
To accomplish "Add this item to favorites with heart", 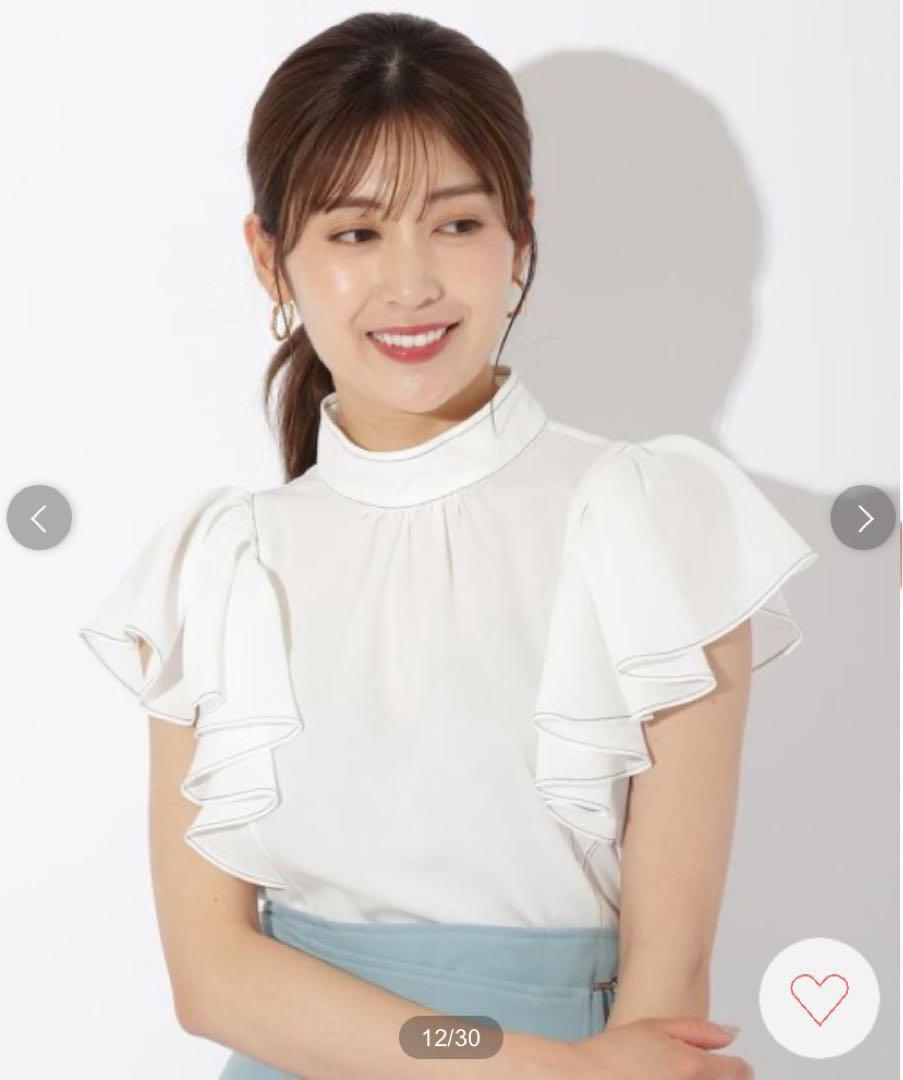I will 819,998.
